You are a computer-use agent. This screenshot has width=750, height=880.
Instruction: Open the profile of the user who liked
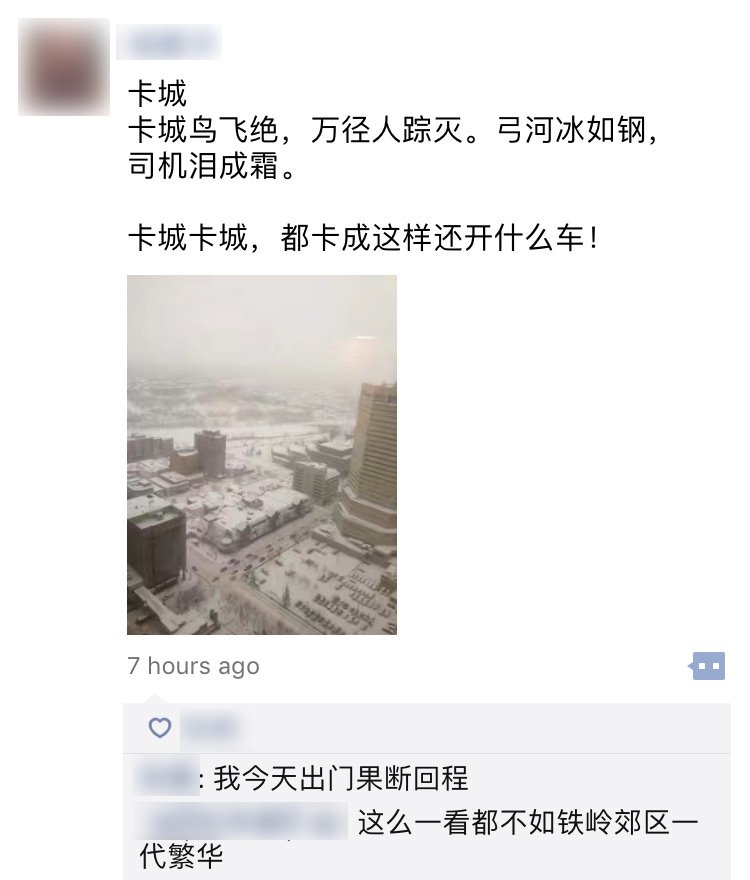click(x=213, y=728)
